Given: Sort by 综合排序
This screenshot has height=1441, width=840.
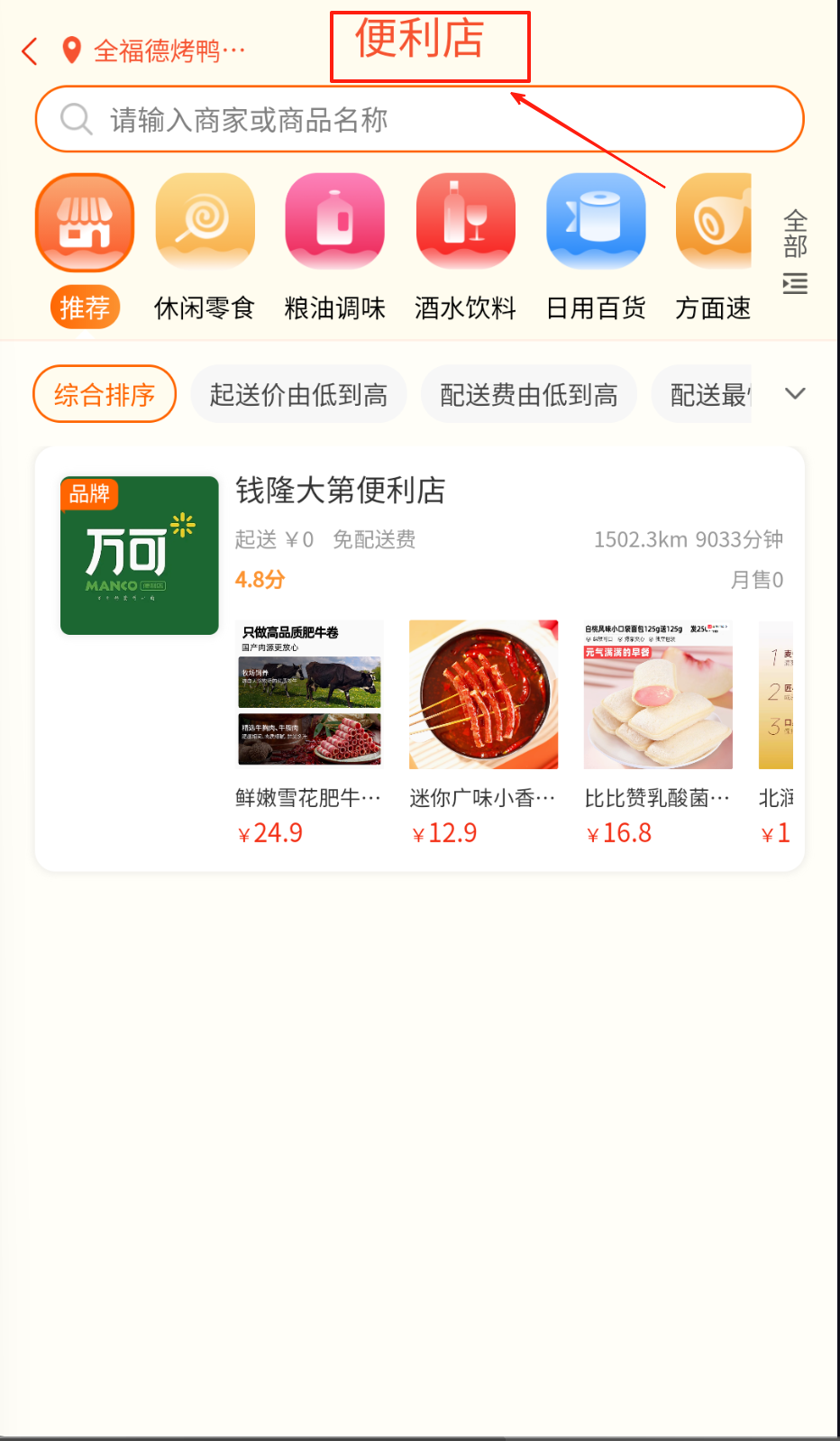Looking at the screenshot, I should click(x=105, y=394).
